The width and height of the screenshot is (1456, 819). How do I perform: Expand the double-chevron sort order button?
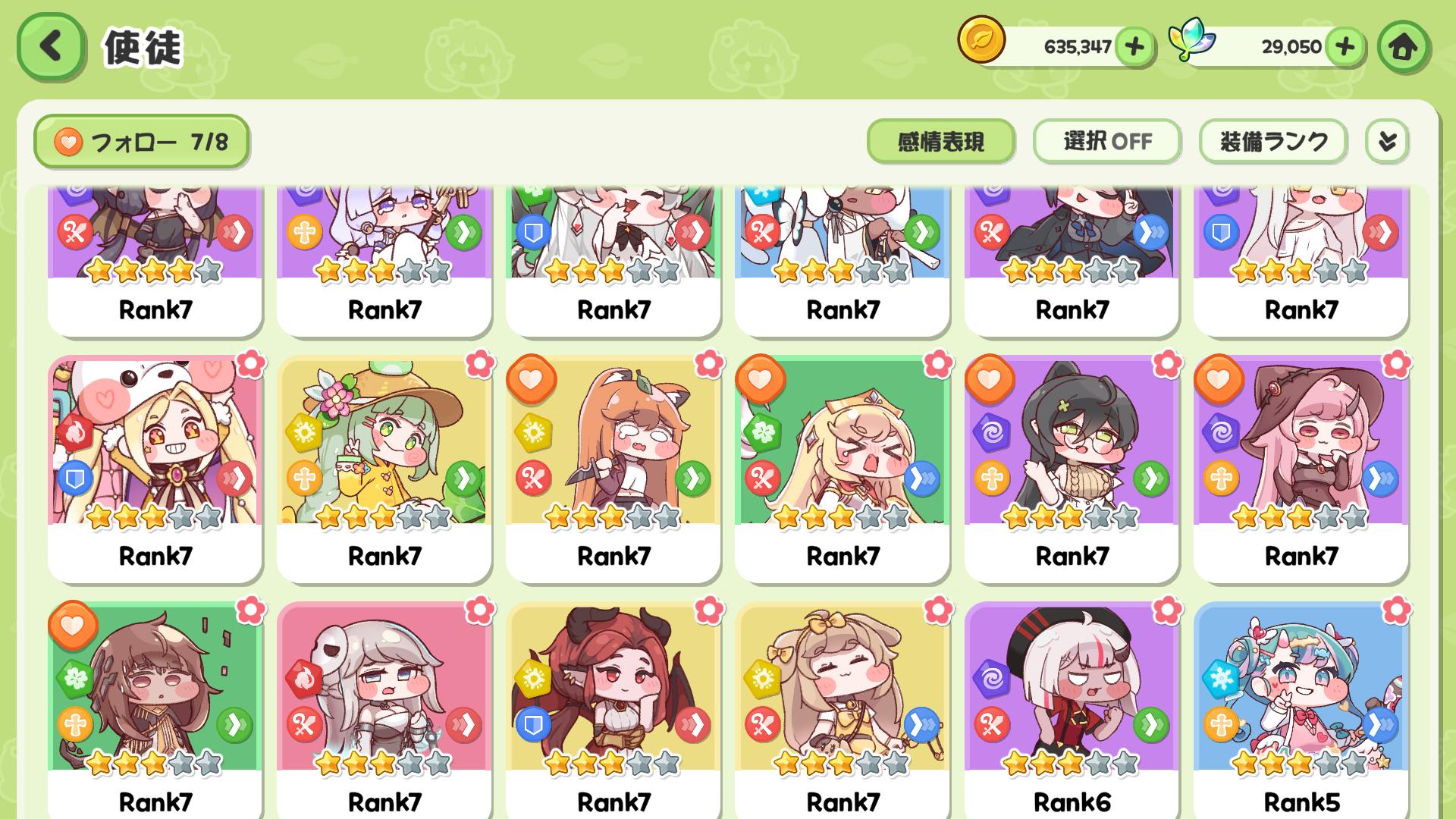[x=1387, y=142]
